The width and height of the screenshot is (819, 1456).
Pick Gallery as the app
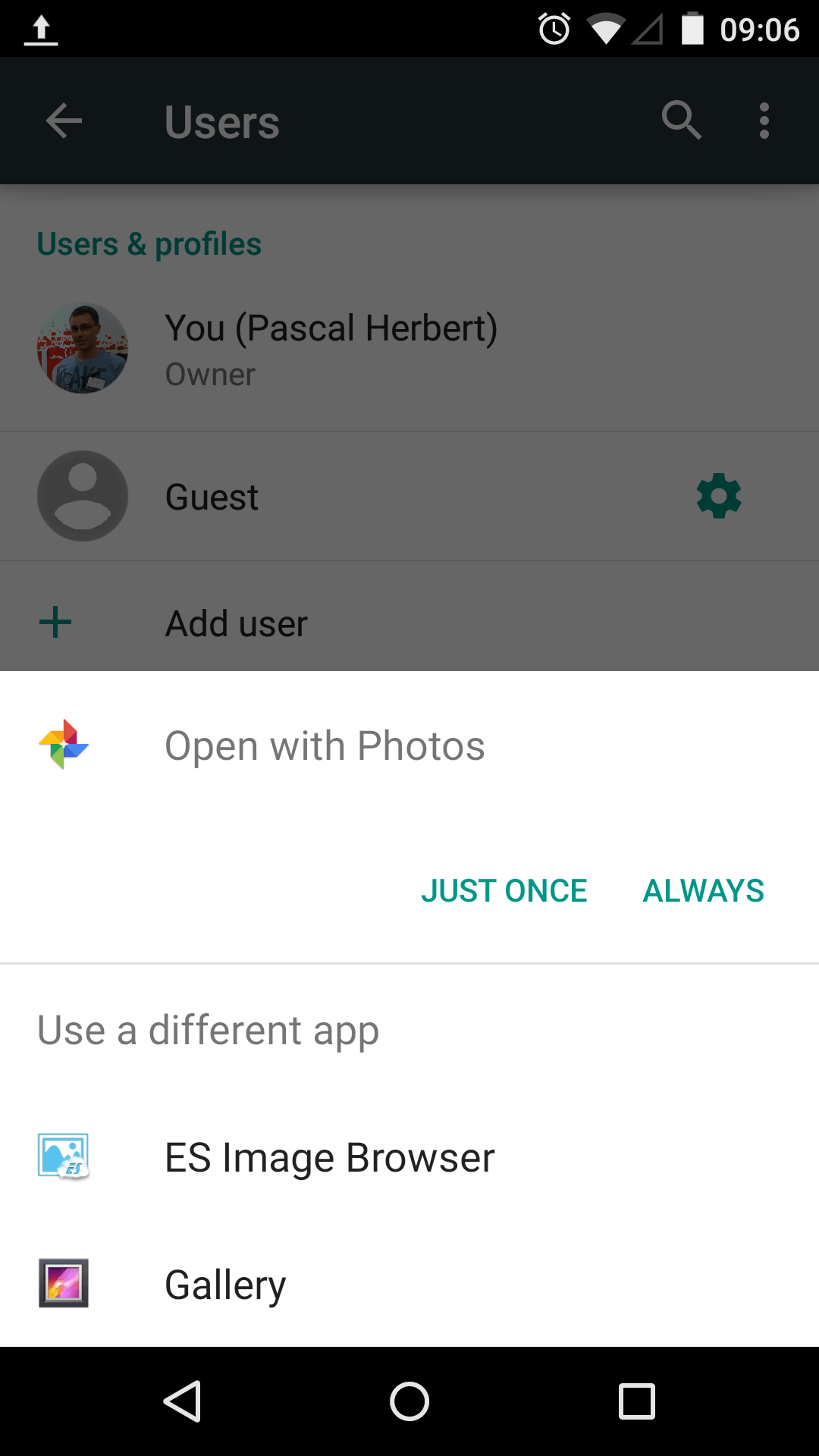pos(225,1285)
